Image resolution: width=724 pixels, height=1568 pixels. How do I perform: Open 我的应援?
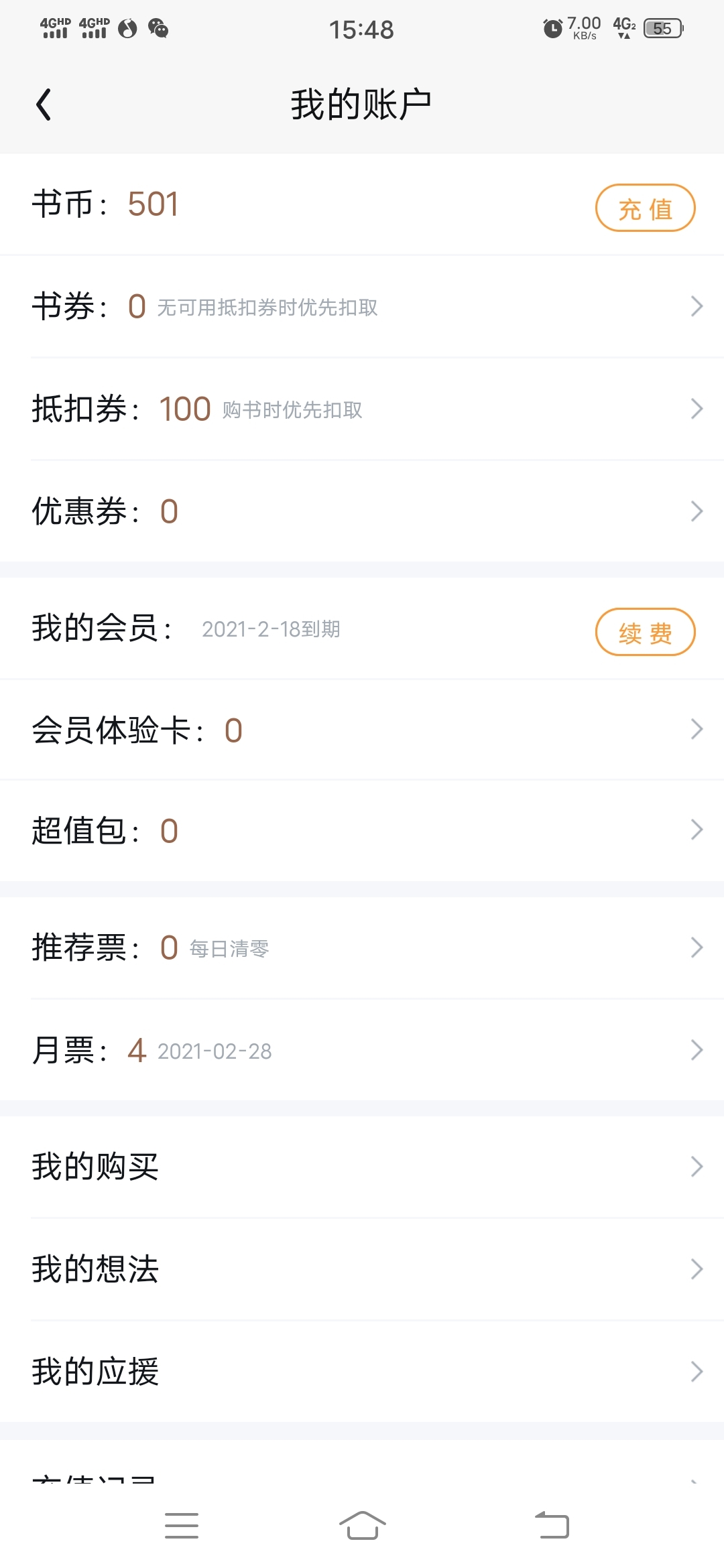tap(362, 1372)
